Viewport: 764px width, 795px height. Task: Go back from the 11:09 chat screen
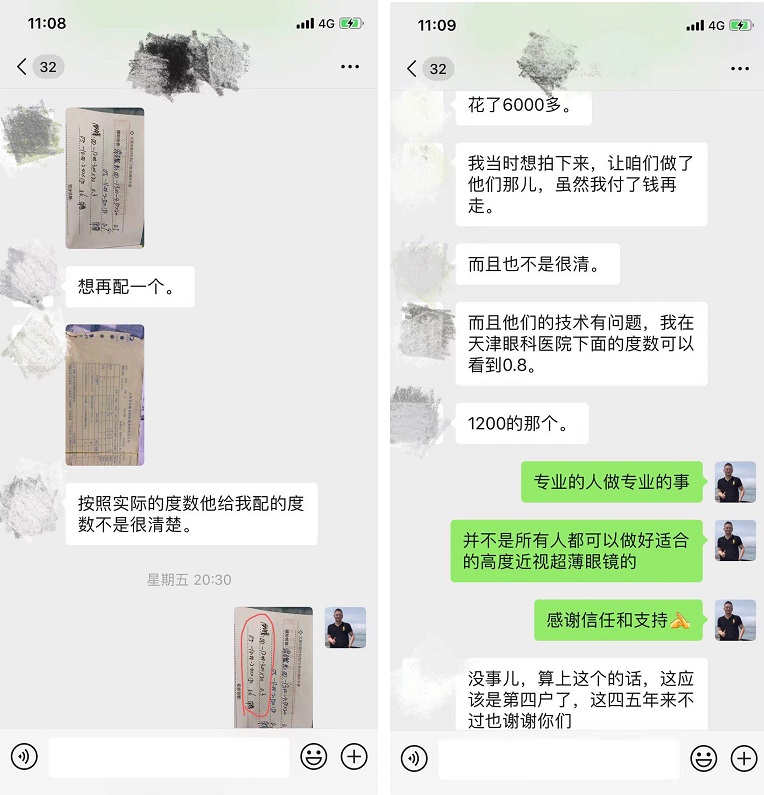coord(412,68)
